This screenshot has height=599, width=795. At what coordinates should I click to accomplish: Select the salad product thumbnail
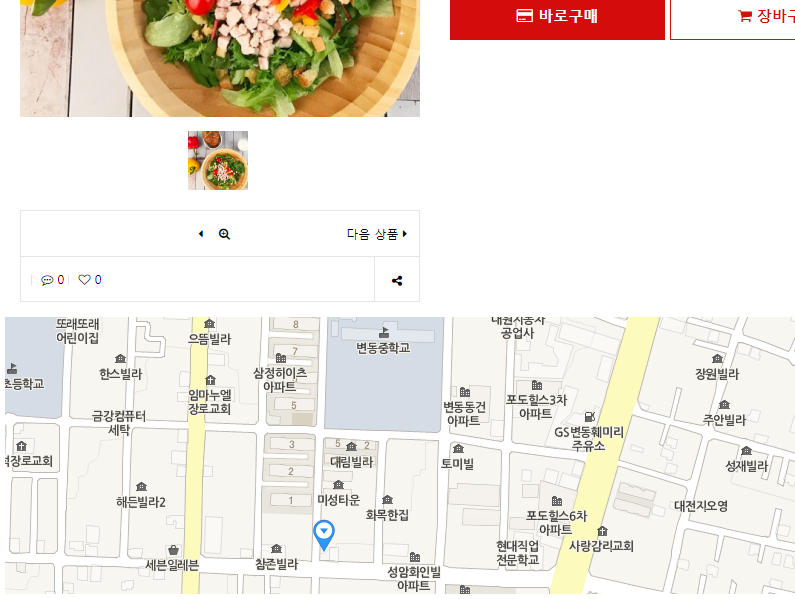pyautogui.click(x=218, y=160)
